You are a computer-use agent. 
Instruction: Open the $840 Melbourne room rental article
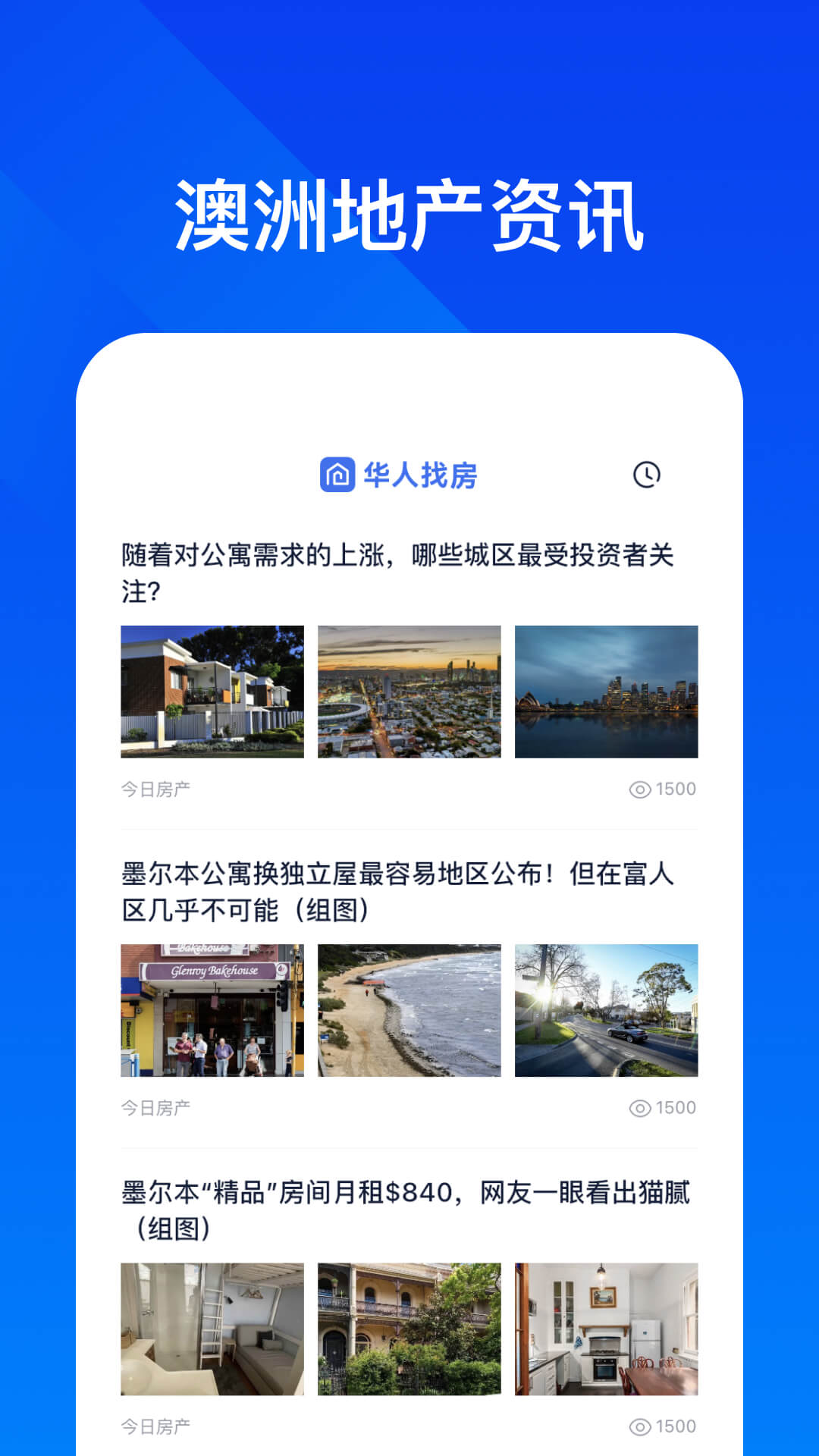point(402,1208)
